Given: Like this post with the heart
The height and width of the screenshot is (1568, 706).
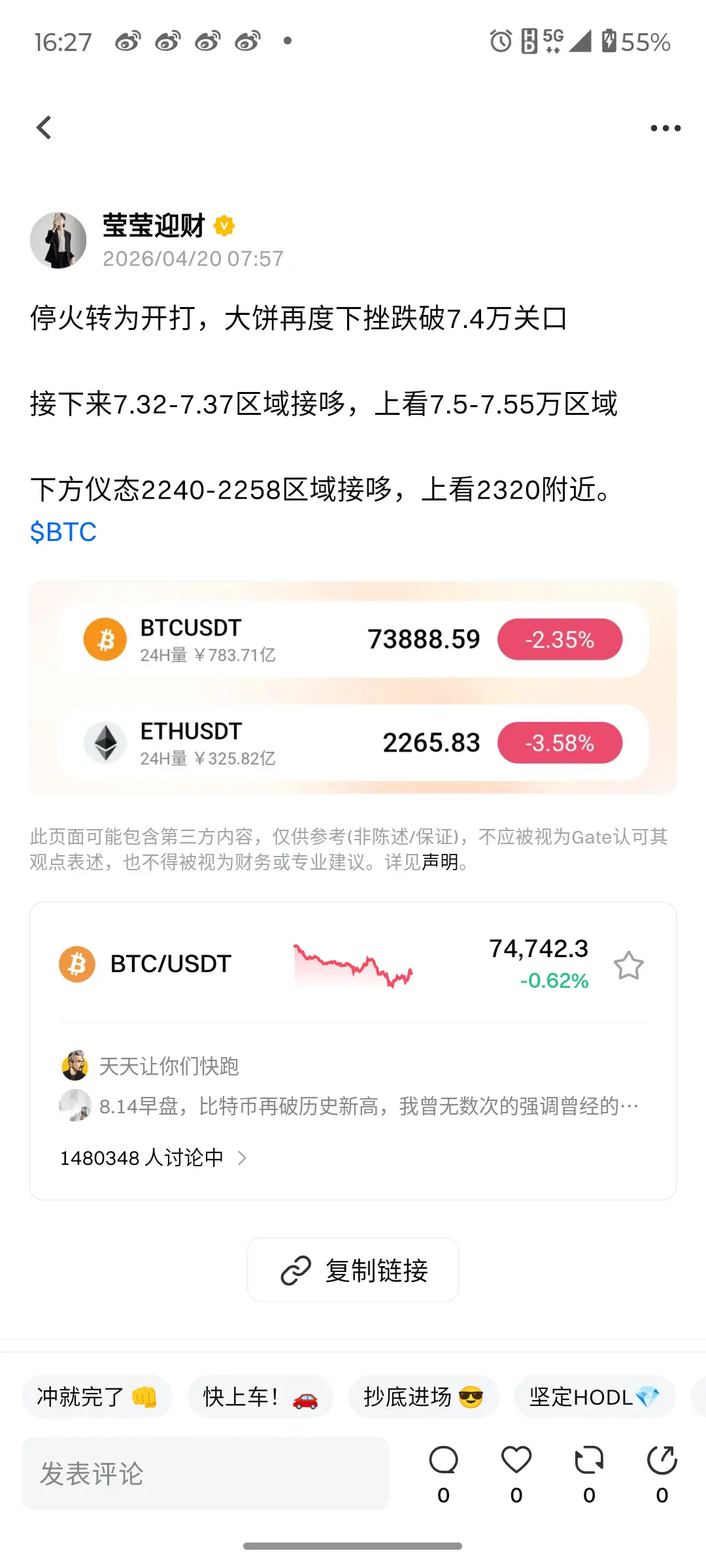Looking at the screenshot, I should tap(516, 1461).
